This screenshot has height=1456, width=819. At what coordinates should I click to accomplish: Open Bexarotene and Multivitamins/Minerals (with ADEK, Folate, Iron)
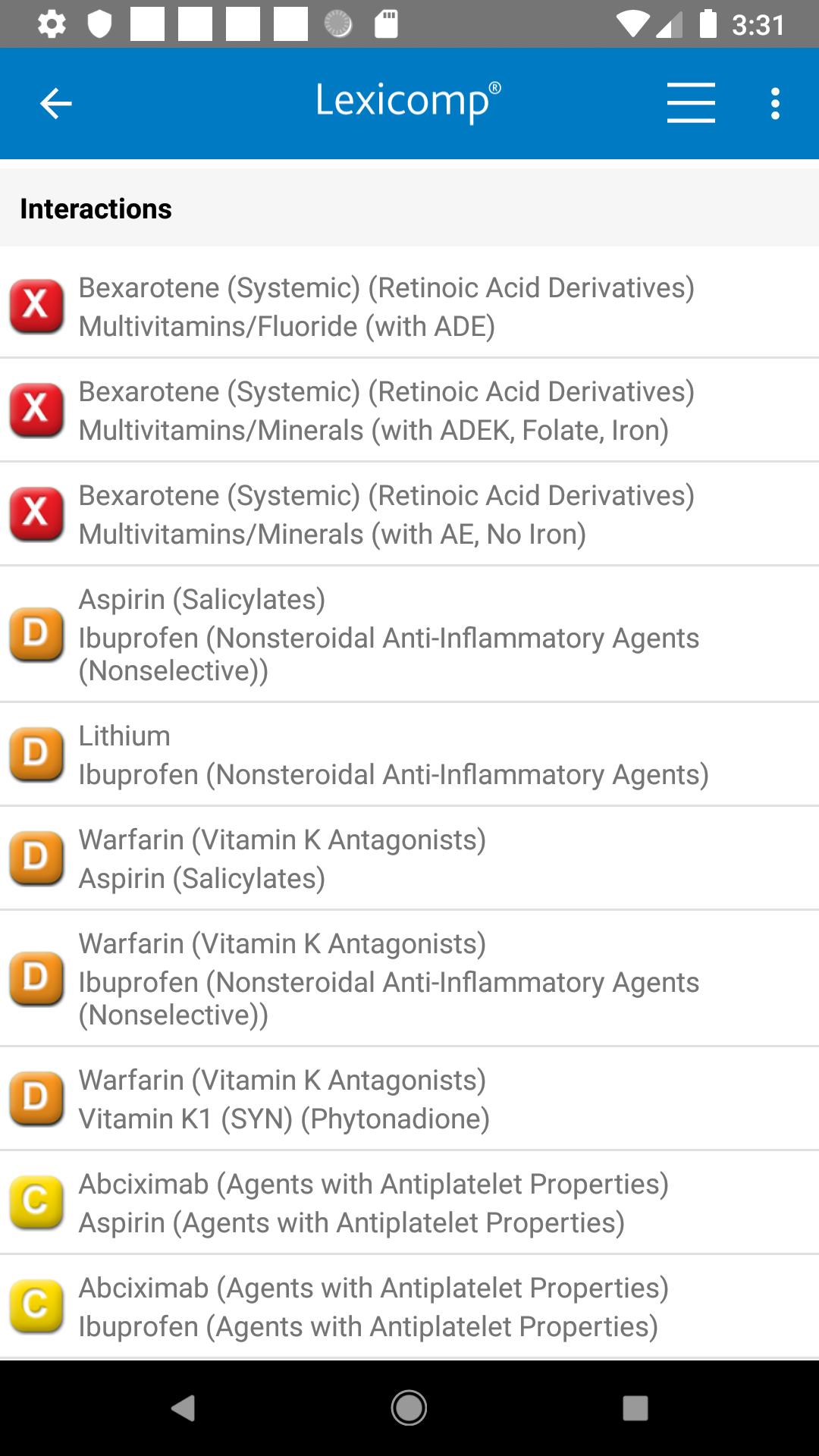pyautogui.click(x=409, y=410)
